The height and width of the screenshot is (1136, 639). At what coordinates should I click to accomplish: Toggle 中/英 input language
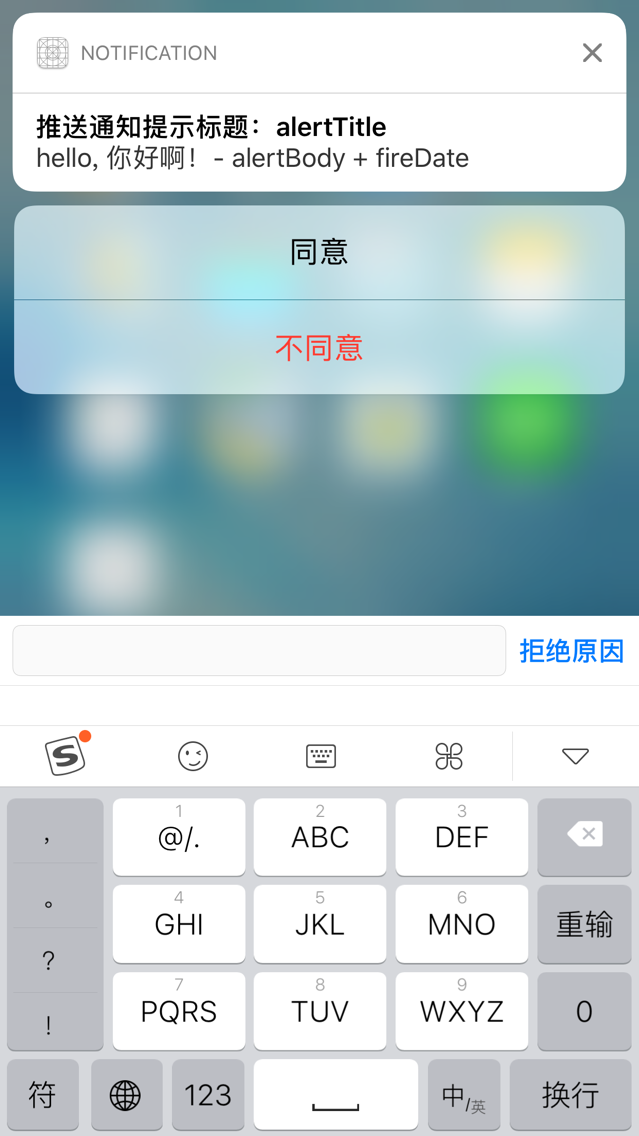click(464, 1096)
